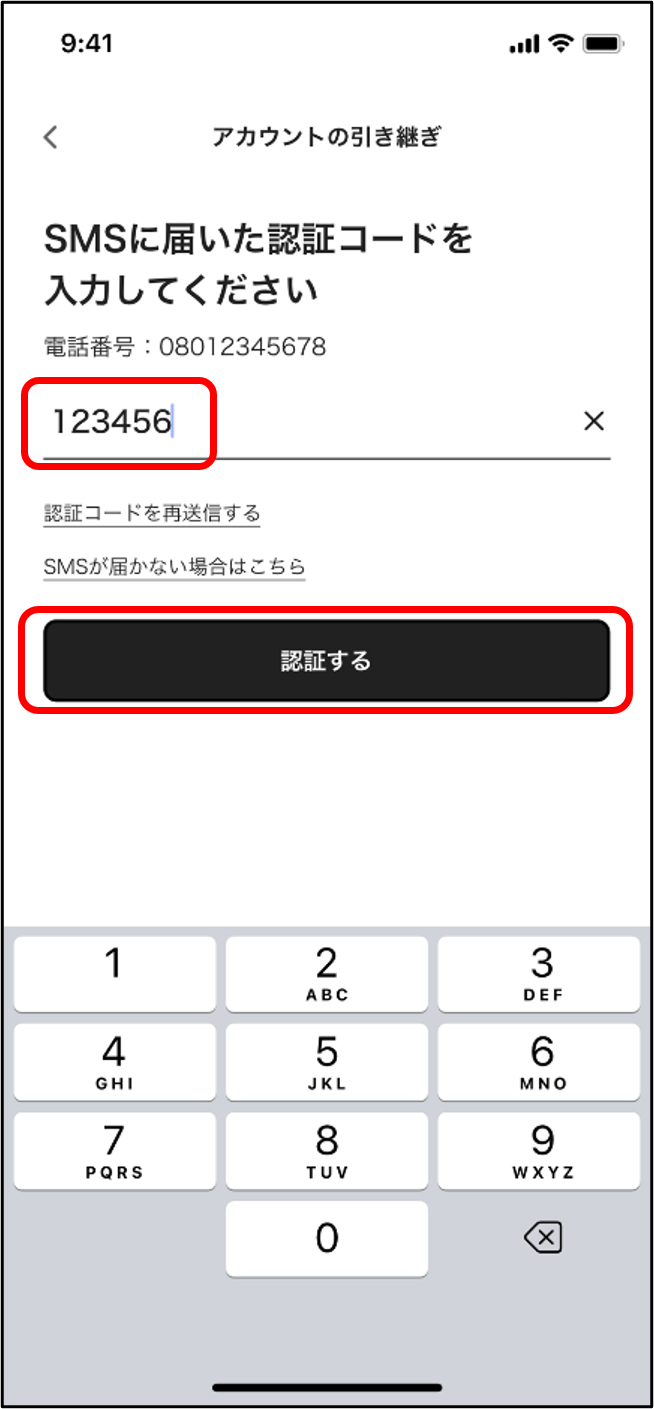Tap the 5 key on the keypad
This screenshot has height=1409, width=654.
click(326, 1062)
